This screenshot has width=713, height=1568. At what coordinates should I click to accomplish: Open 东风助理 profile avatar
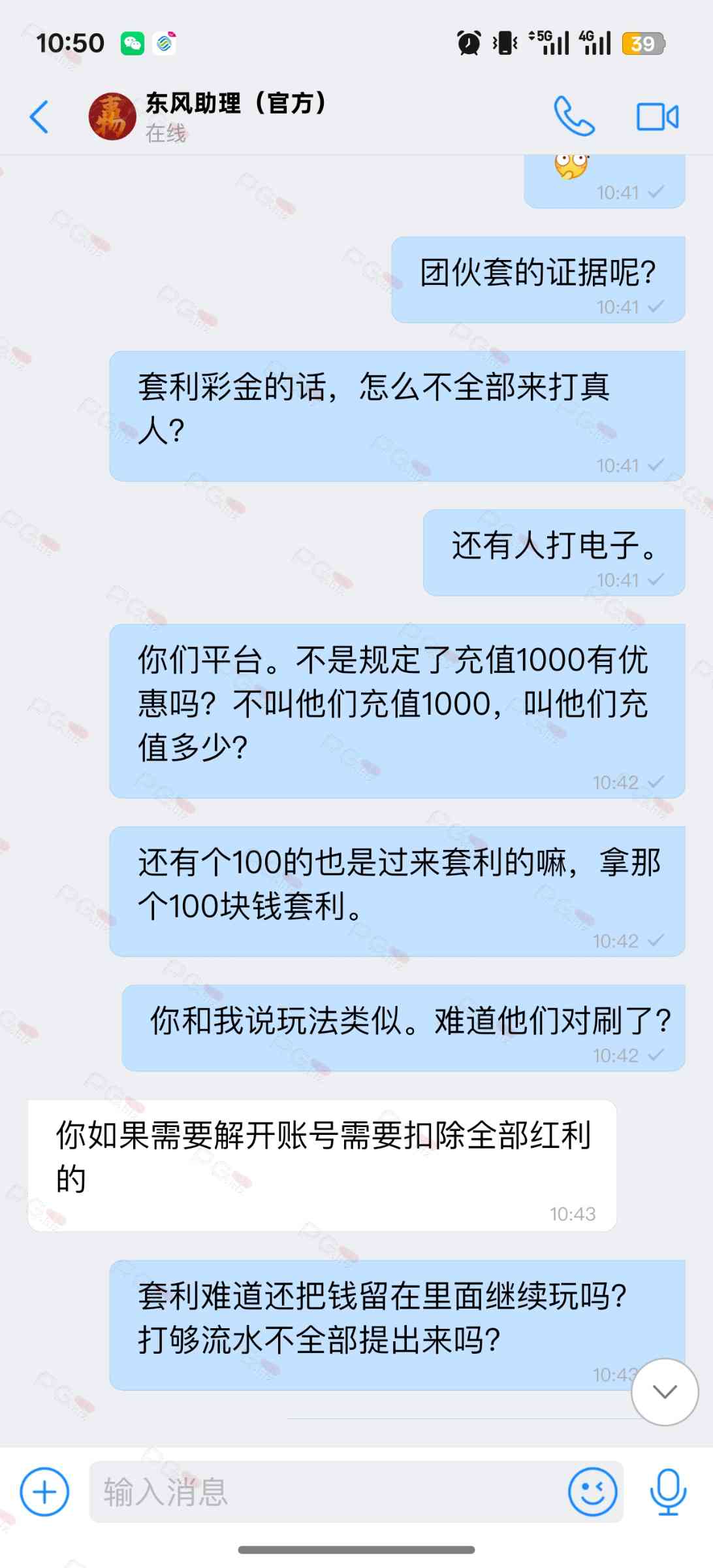[x=112, y=117]
